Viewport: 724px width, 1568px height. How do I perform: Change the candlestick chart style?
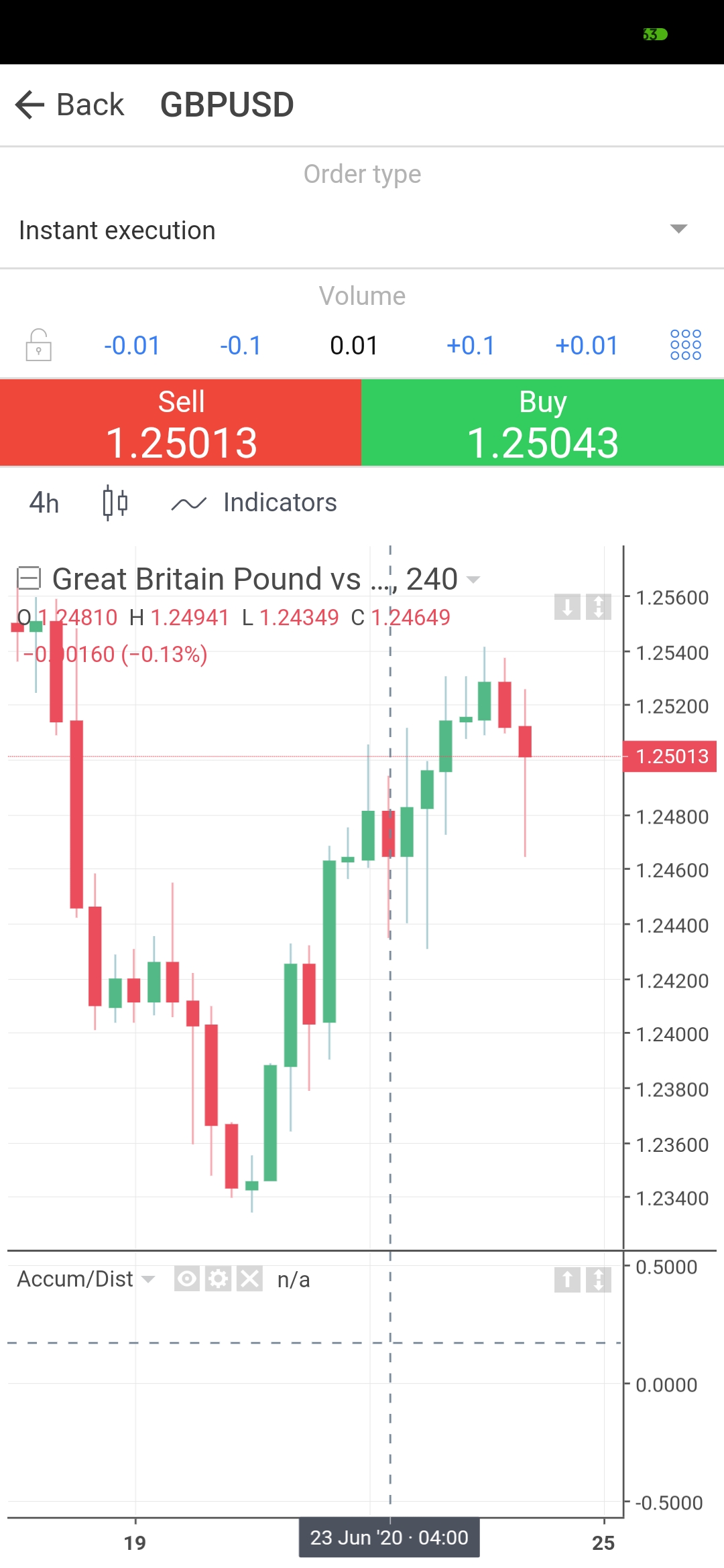(x=115, y=503)
